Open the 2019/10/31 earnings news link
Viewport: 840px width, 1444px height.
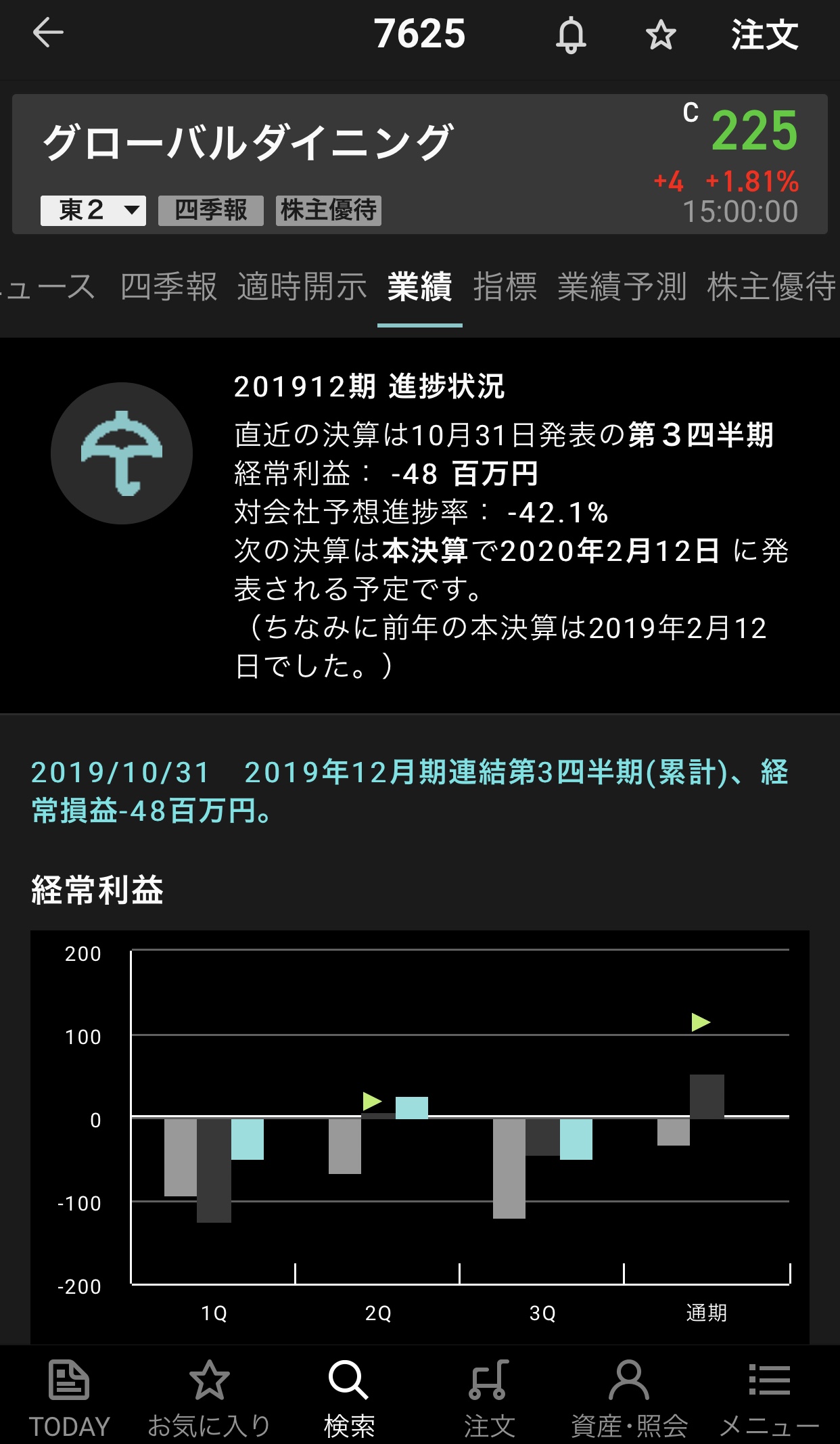[409, 791]
